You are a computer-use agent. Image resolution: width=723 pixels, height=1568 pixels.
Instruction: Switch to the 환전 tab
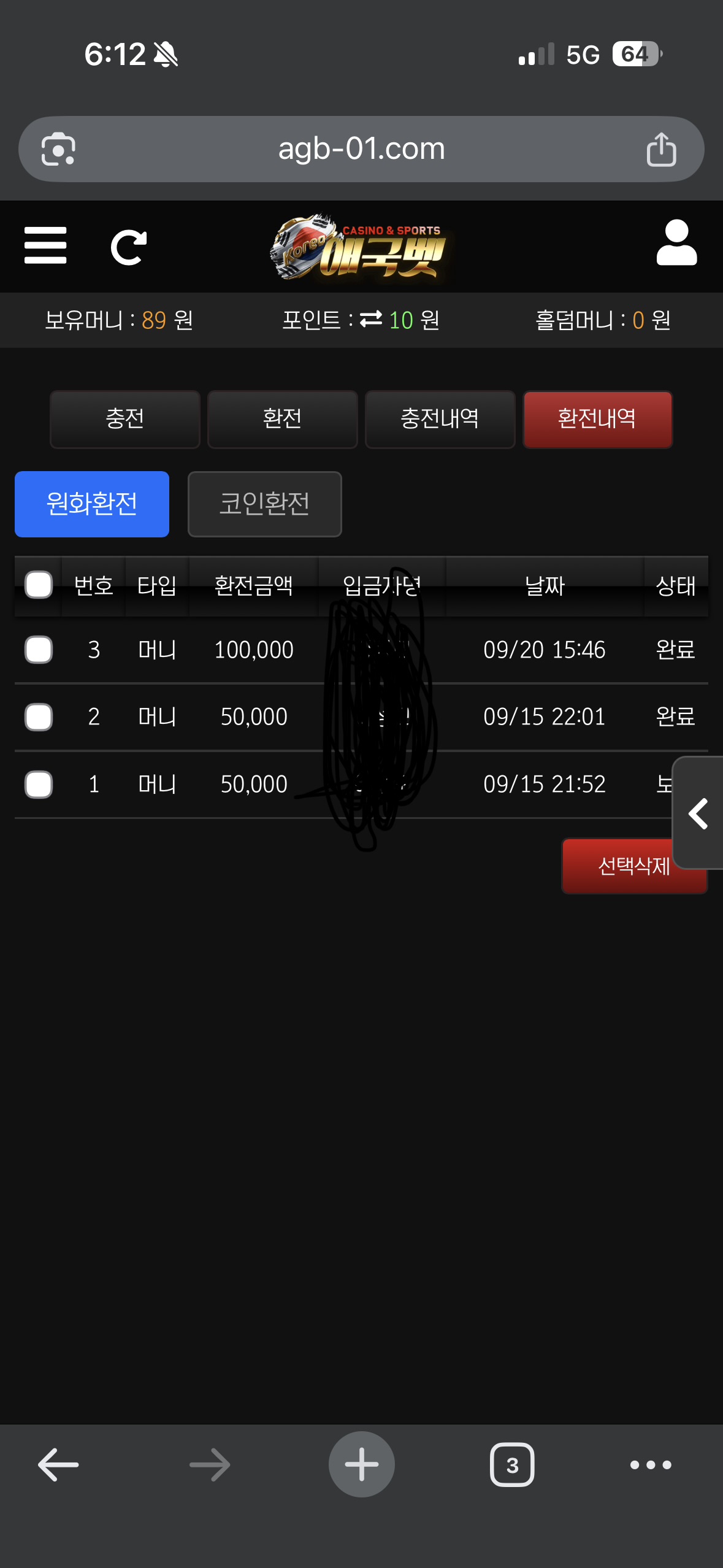[282, 419]
